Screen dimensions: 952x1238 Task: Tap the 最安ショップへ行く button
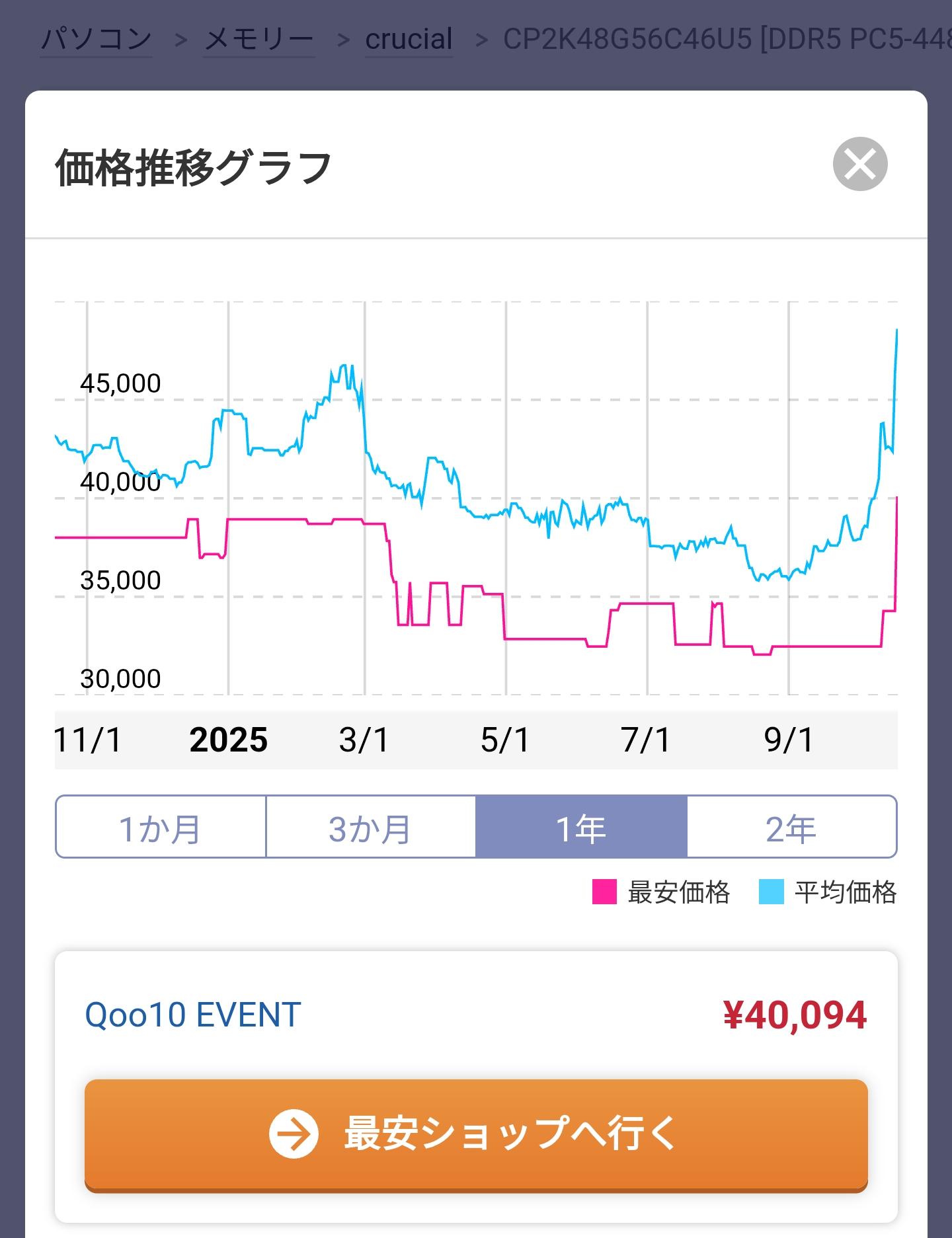(476, 1134)
